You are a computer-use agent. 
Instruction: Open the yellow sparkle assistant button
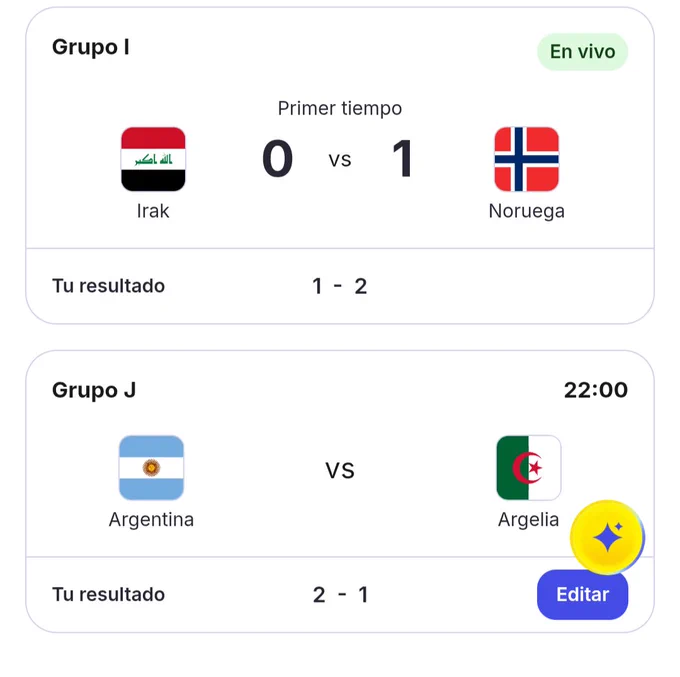click(607, 537)
